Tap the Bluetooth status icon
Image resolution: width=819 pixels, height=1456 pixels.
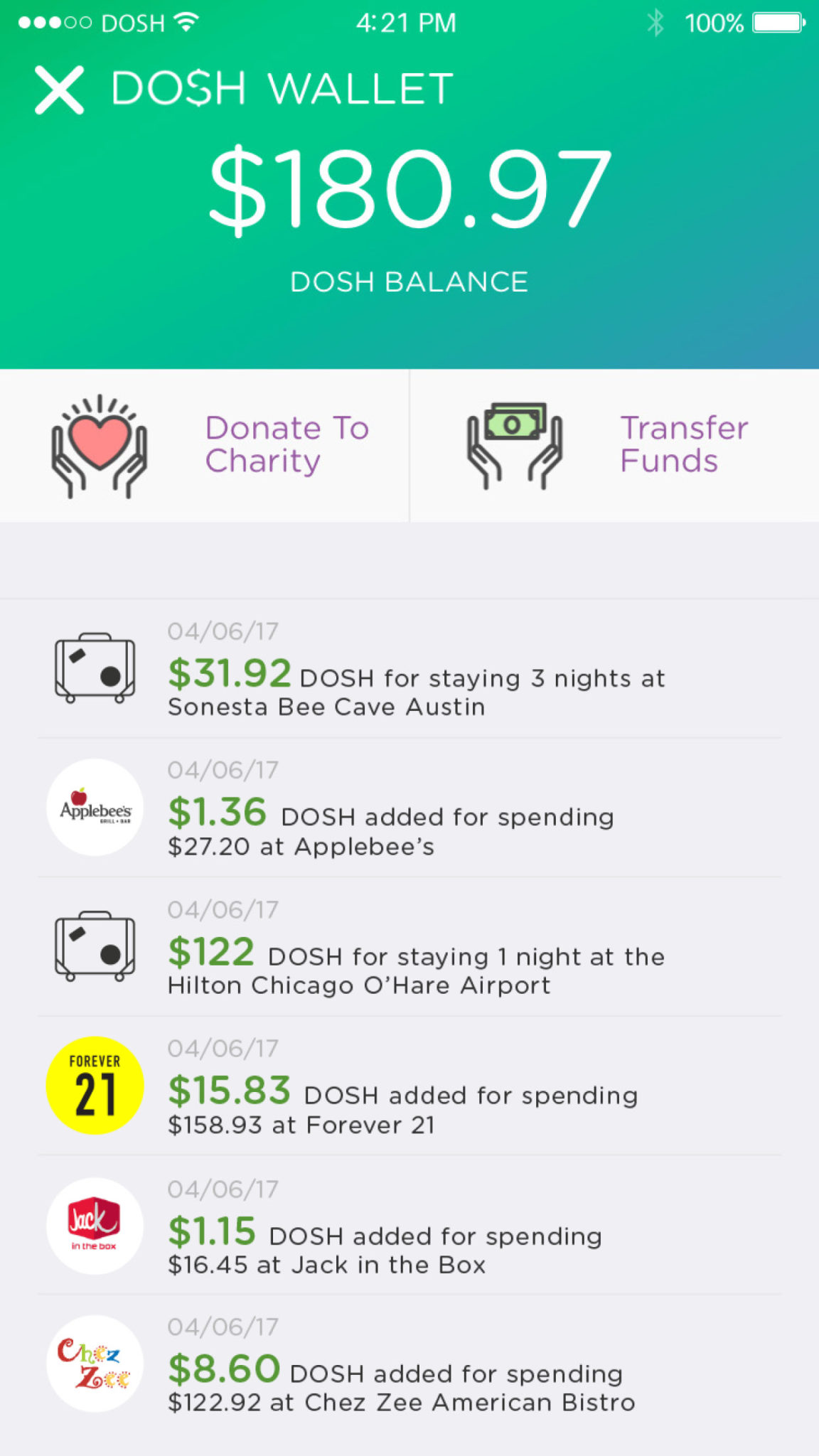[655, 22]
